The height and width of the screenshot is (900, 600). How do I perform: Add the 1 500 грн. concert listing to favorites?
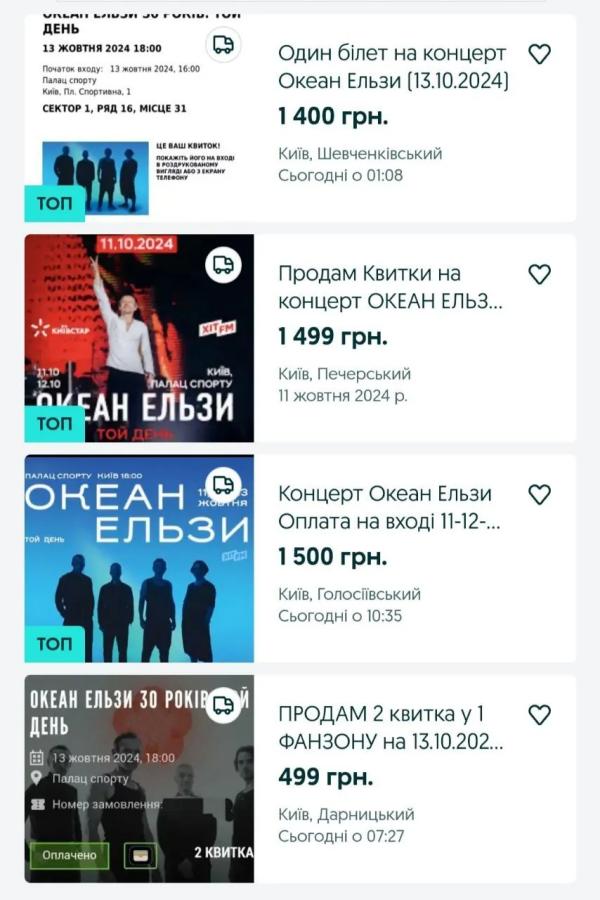pyautogui.click(x=539, y=495)
